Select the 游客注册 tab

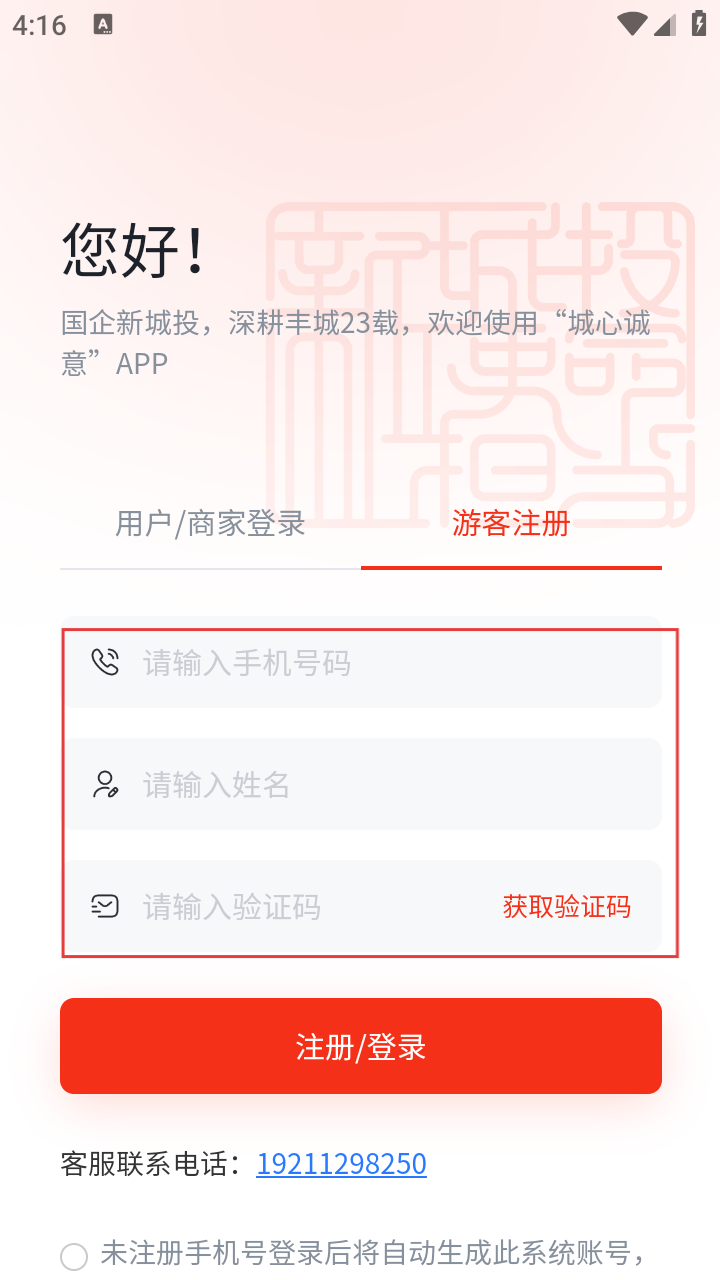[511, 523]
